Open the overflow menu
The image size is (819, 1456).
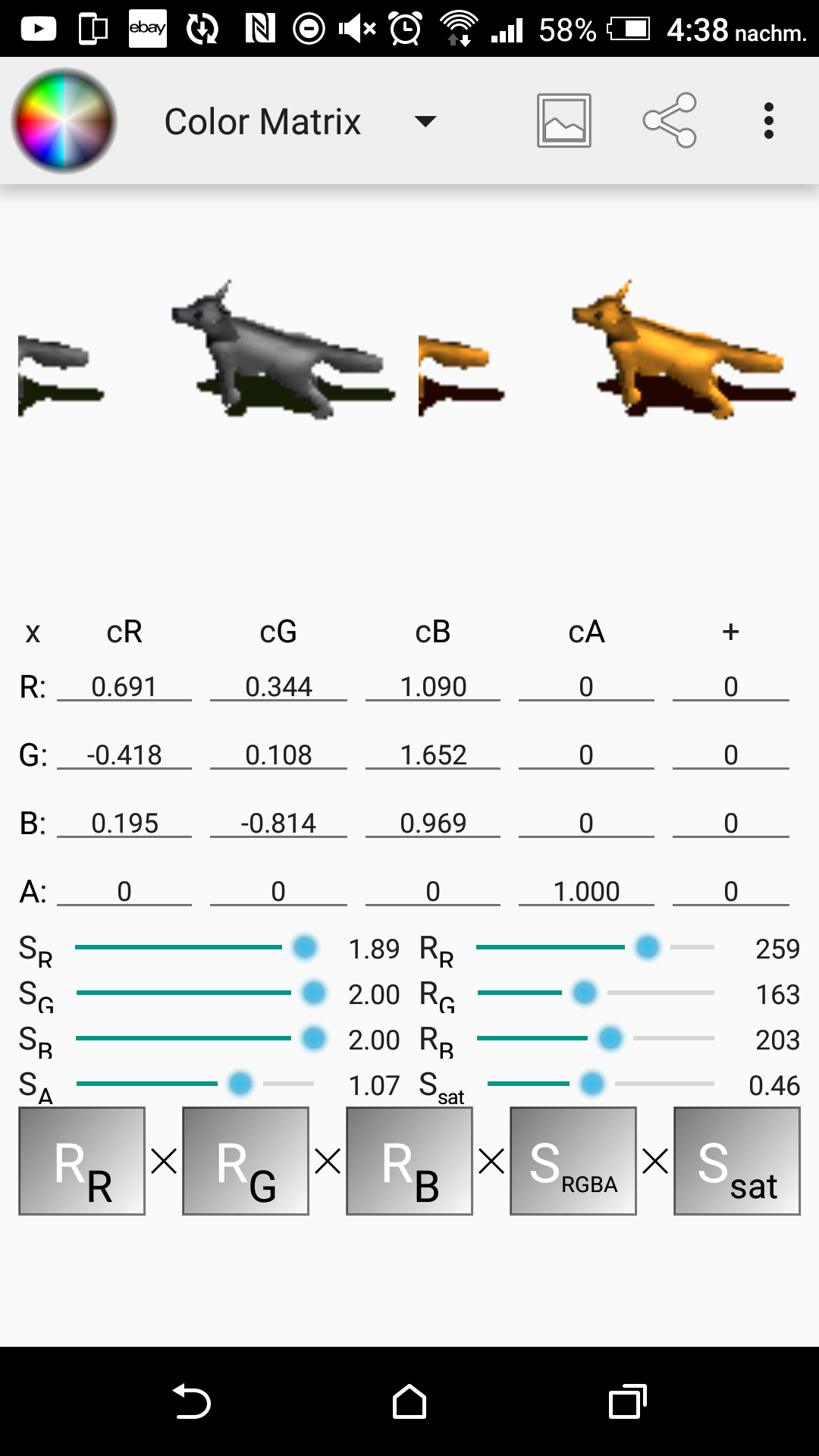[x=768, y=121]
